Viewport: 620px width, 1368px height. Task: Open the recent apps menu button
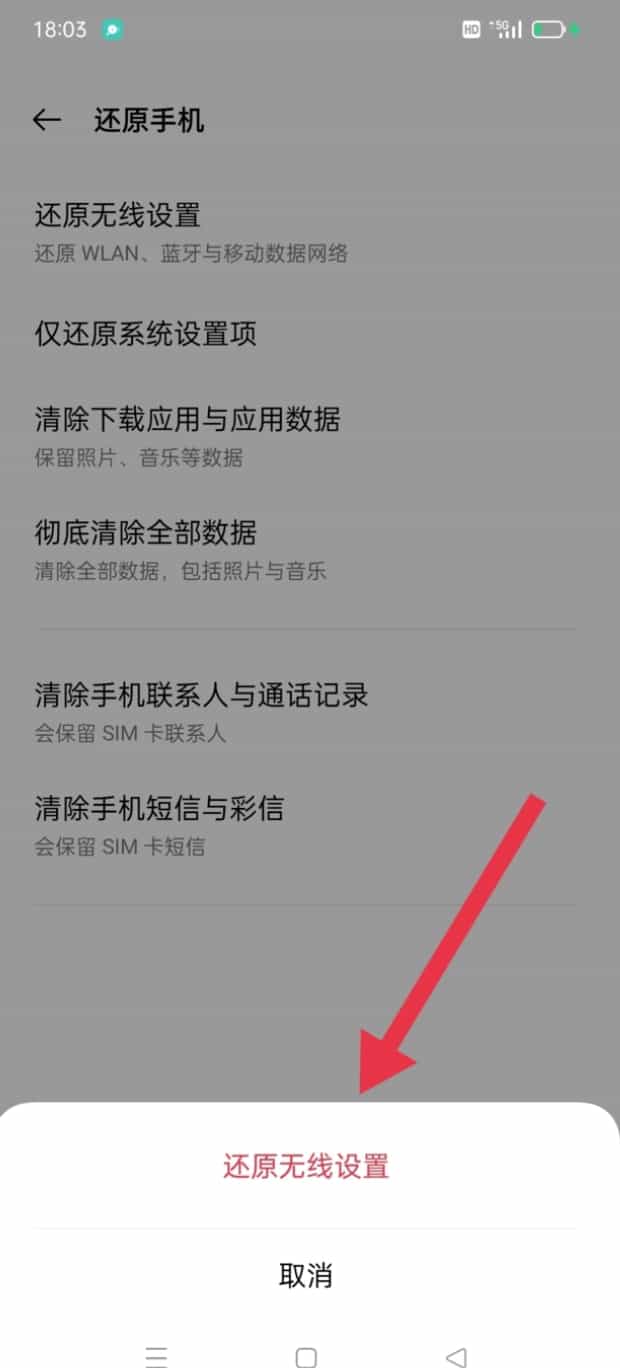pos(156,1356)
